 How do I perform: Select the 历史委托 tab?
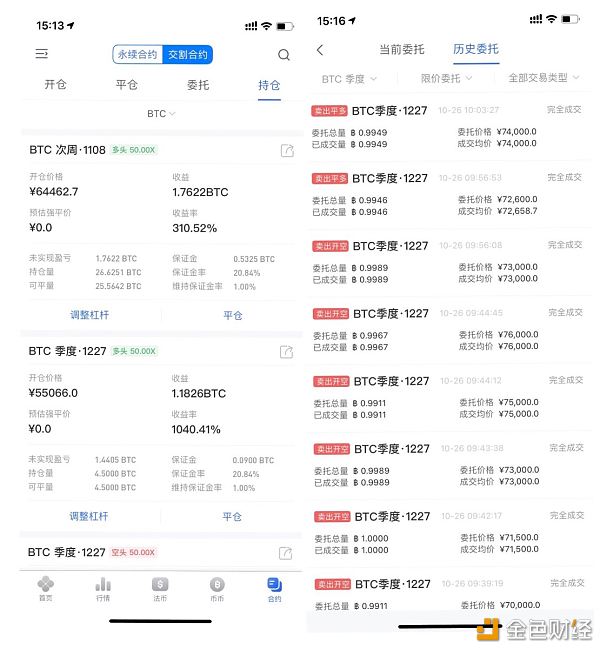[475, 50]
